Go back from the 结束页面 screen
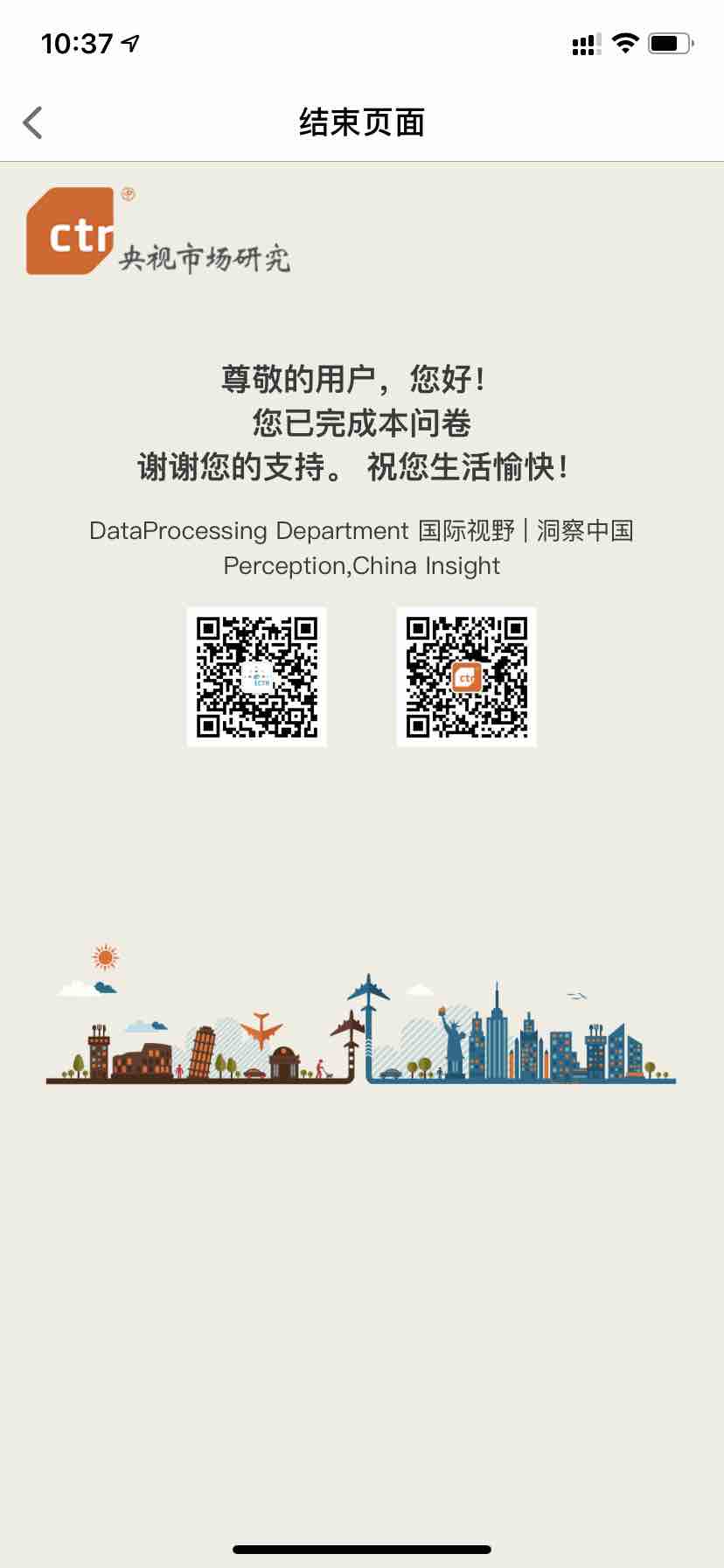This screenshot has height=1568, width=724. click(x=33, y=122)
